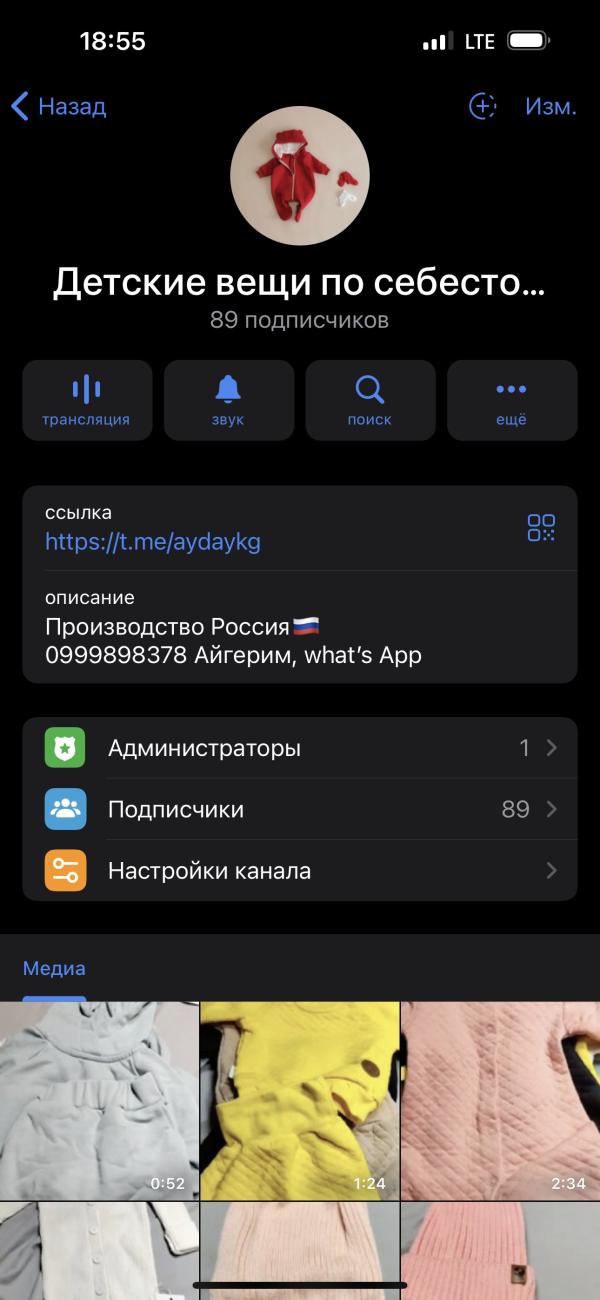Open the channel avatar photo
Image resolution: width=600 pixels, height=1300 pixels.
click(x=300, y=176)
